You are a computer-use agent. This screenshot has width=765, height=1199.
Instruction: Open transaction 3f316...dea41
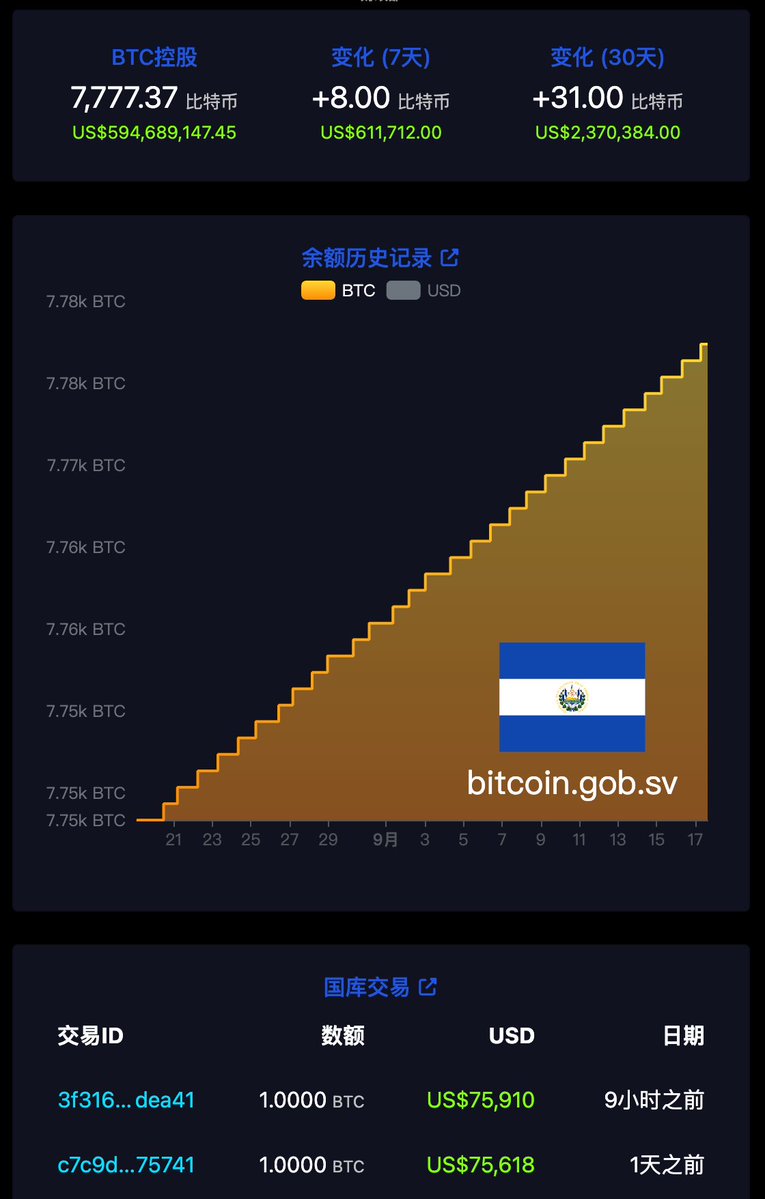(126, 1100)
